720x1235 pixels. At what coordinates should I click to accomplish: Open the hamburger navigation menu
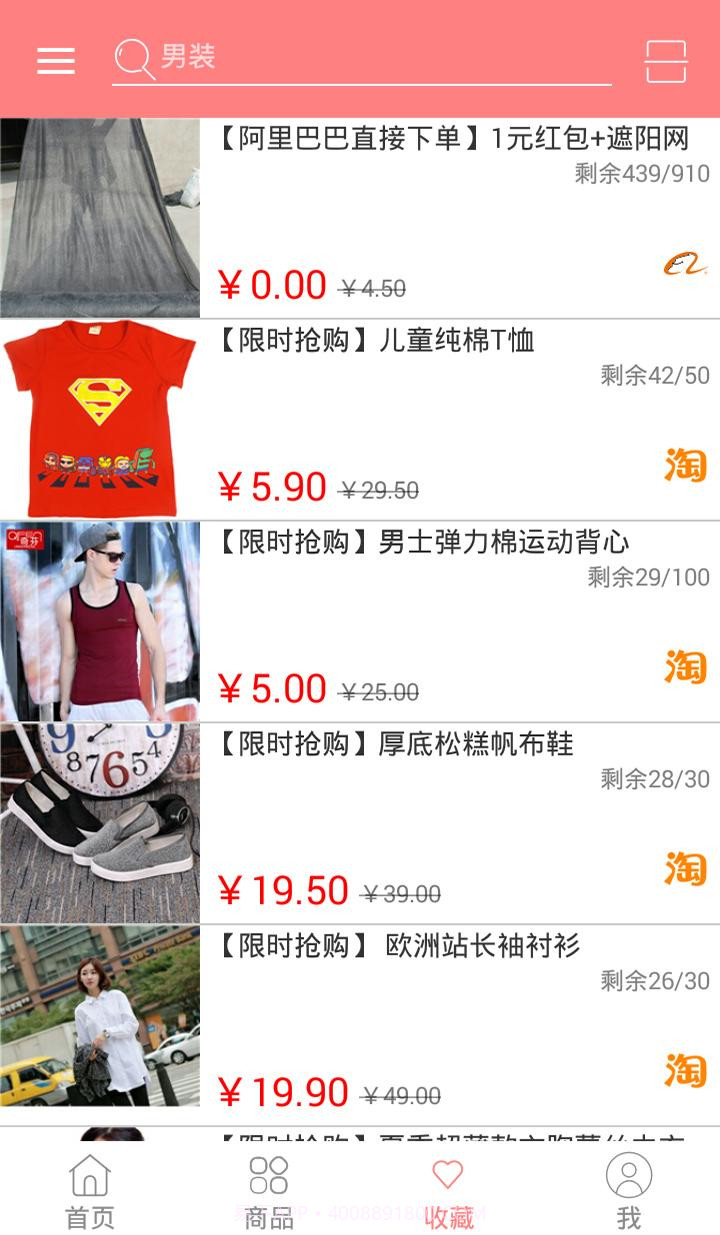click(56, 60)
